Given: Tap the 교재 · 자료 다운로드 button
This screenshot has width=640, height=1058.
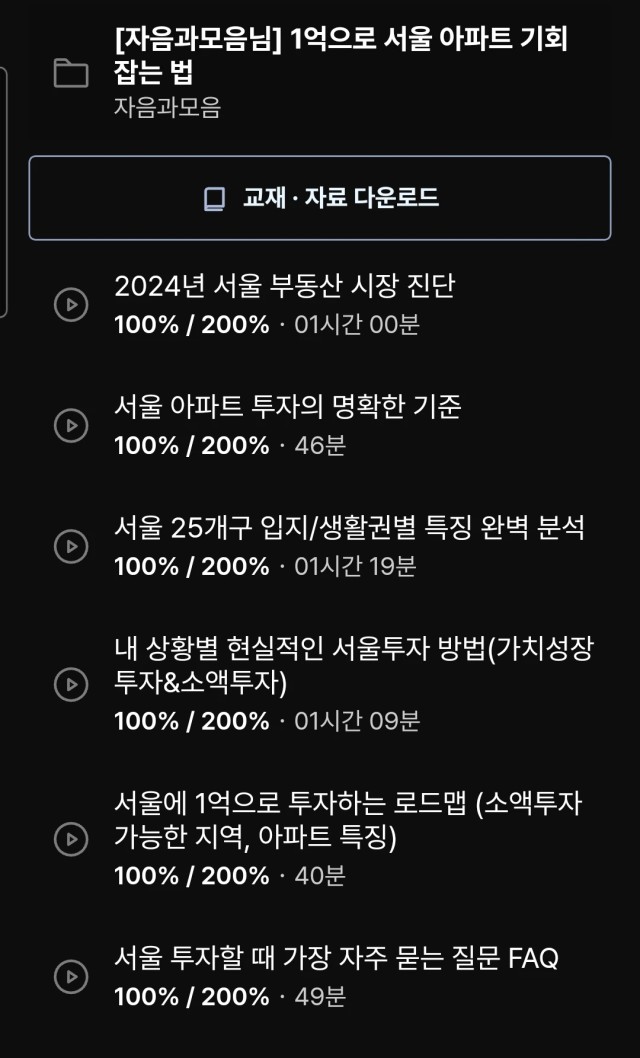Looking at the screenshot, I should pyautogui.click(x=320, y=198).
